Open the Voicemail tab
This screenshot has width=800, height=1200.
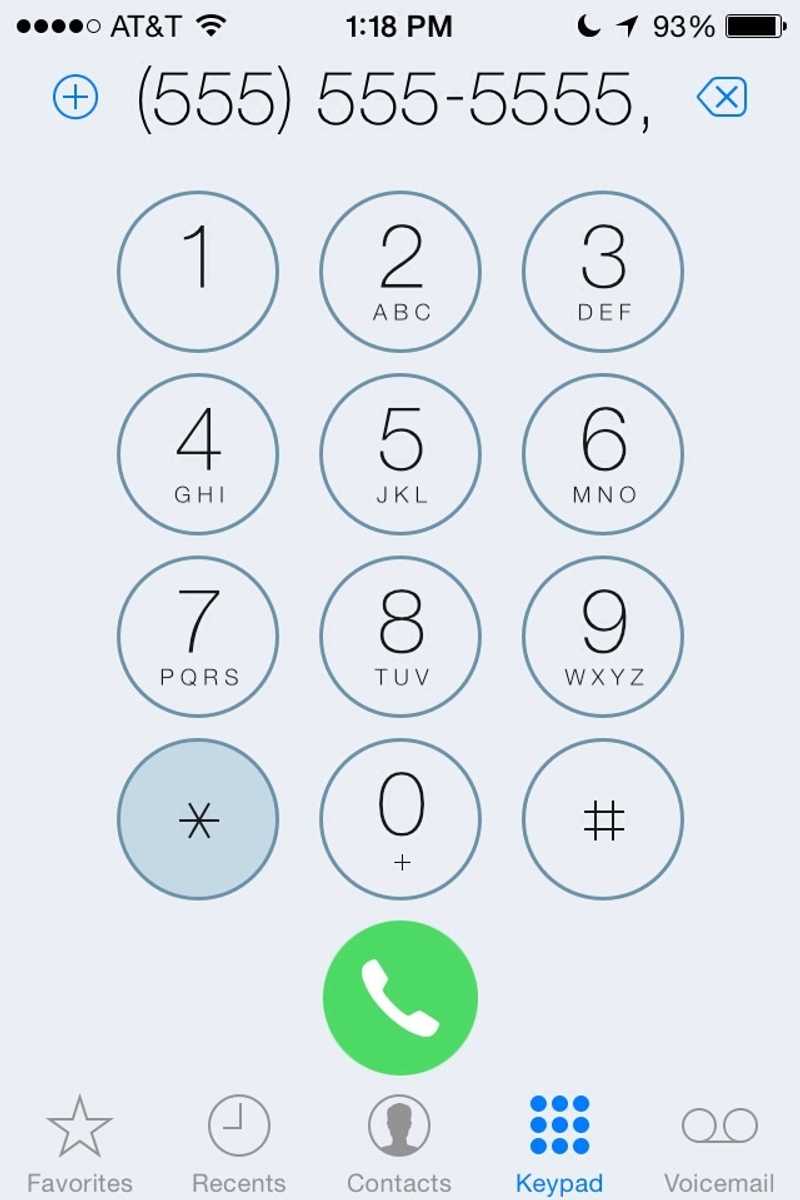719,1143
